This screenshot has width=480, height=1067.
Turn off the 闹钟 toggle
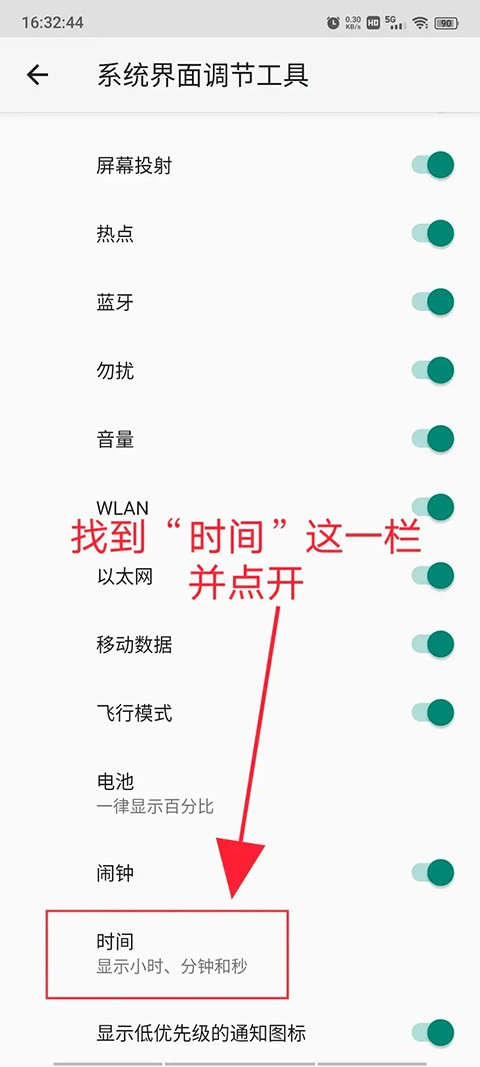[x=433, y=872]
